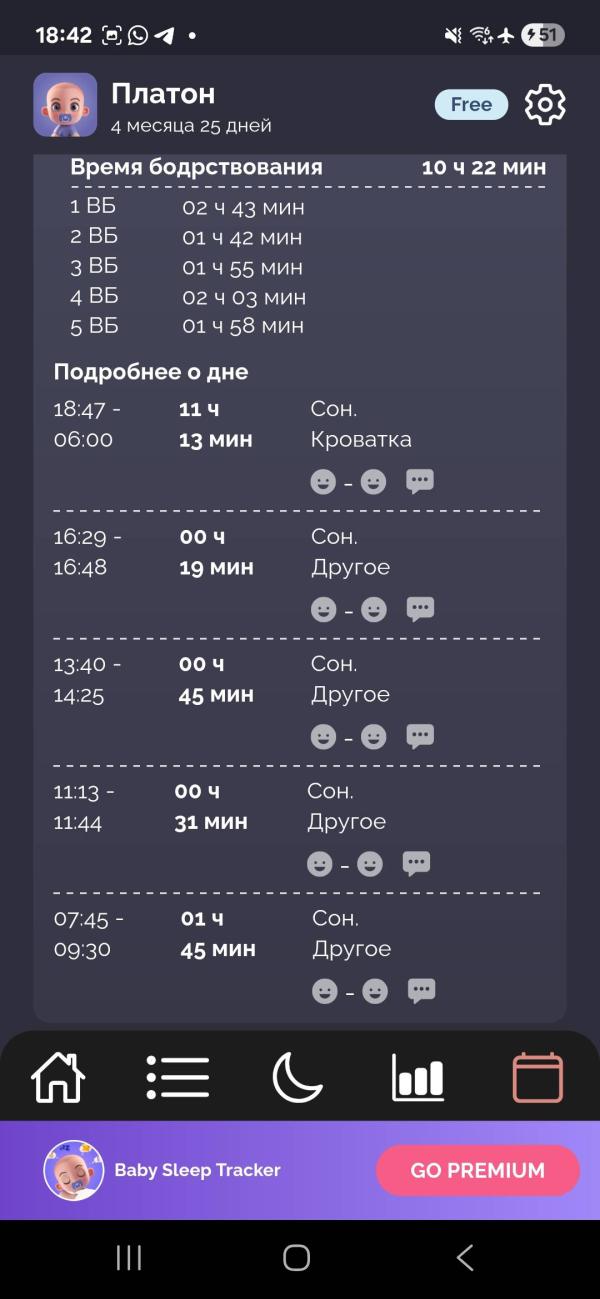600x1299 pixels.
Task: Open the comment icon for 18:47 sleep
Action: [x=420, y=482]
